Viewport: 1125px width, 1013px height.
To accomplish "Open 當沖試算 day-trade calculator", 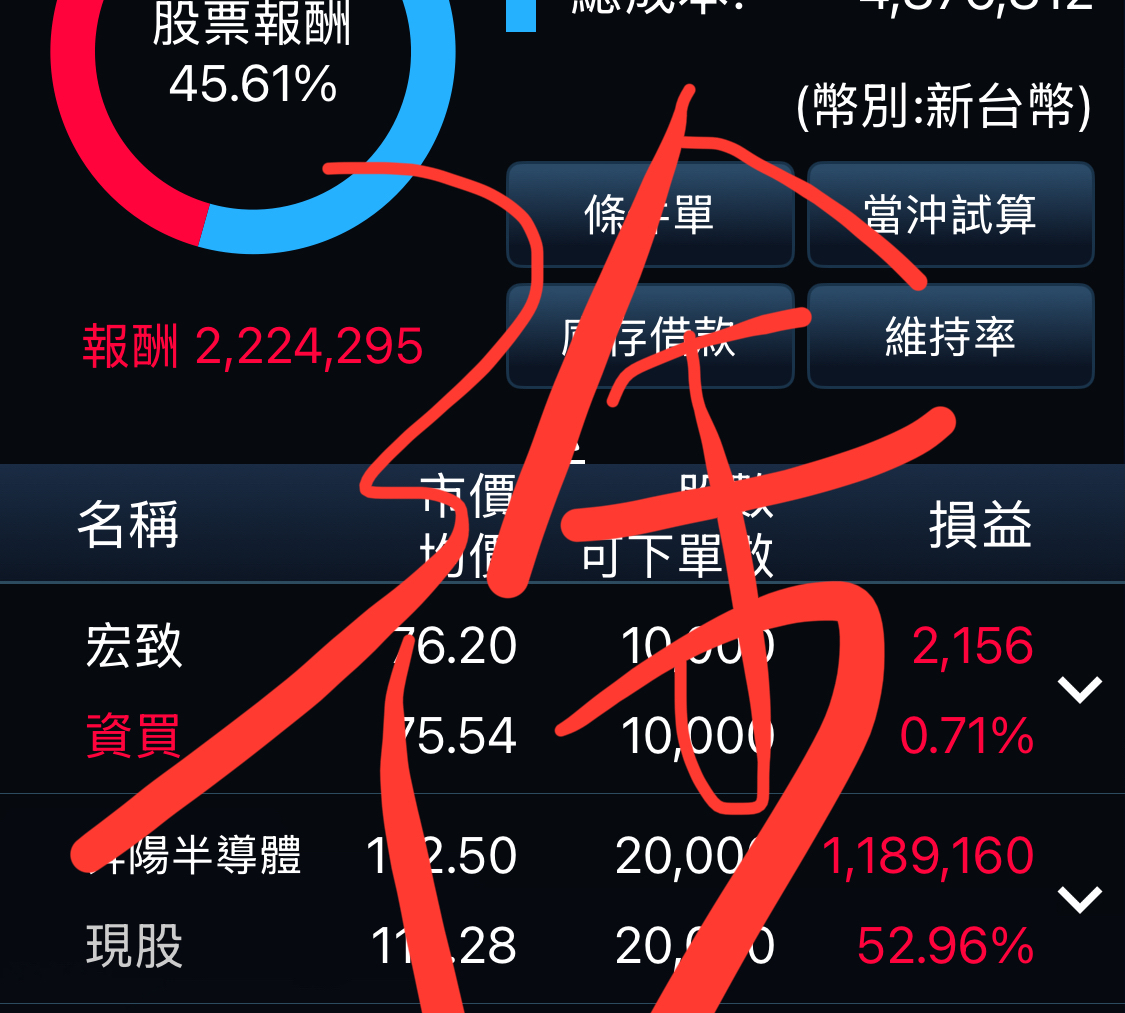I will point(951,215).
